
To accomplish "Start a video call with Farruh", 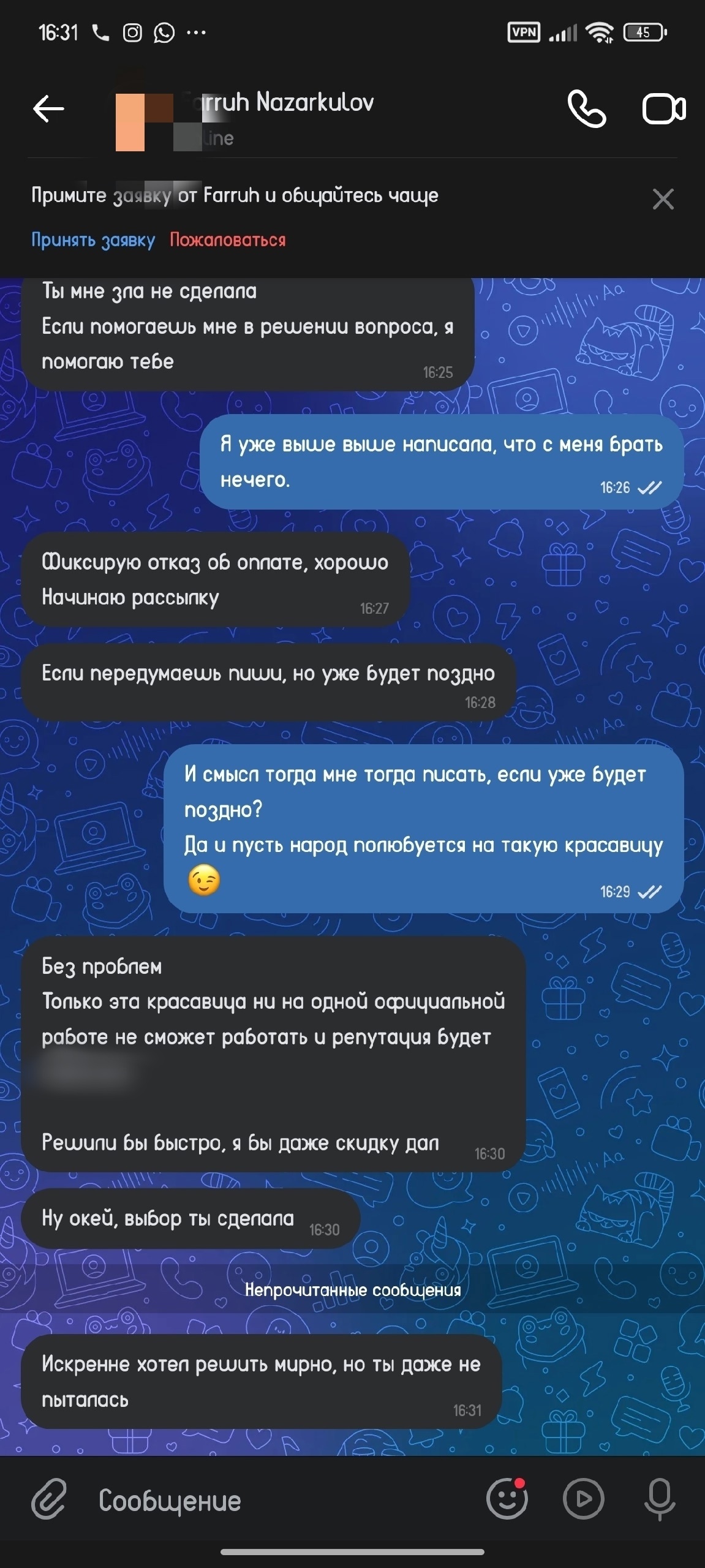I will [x=664, y=110].
